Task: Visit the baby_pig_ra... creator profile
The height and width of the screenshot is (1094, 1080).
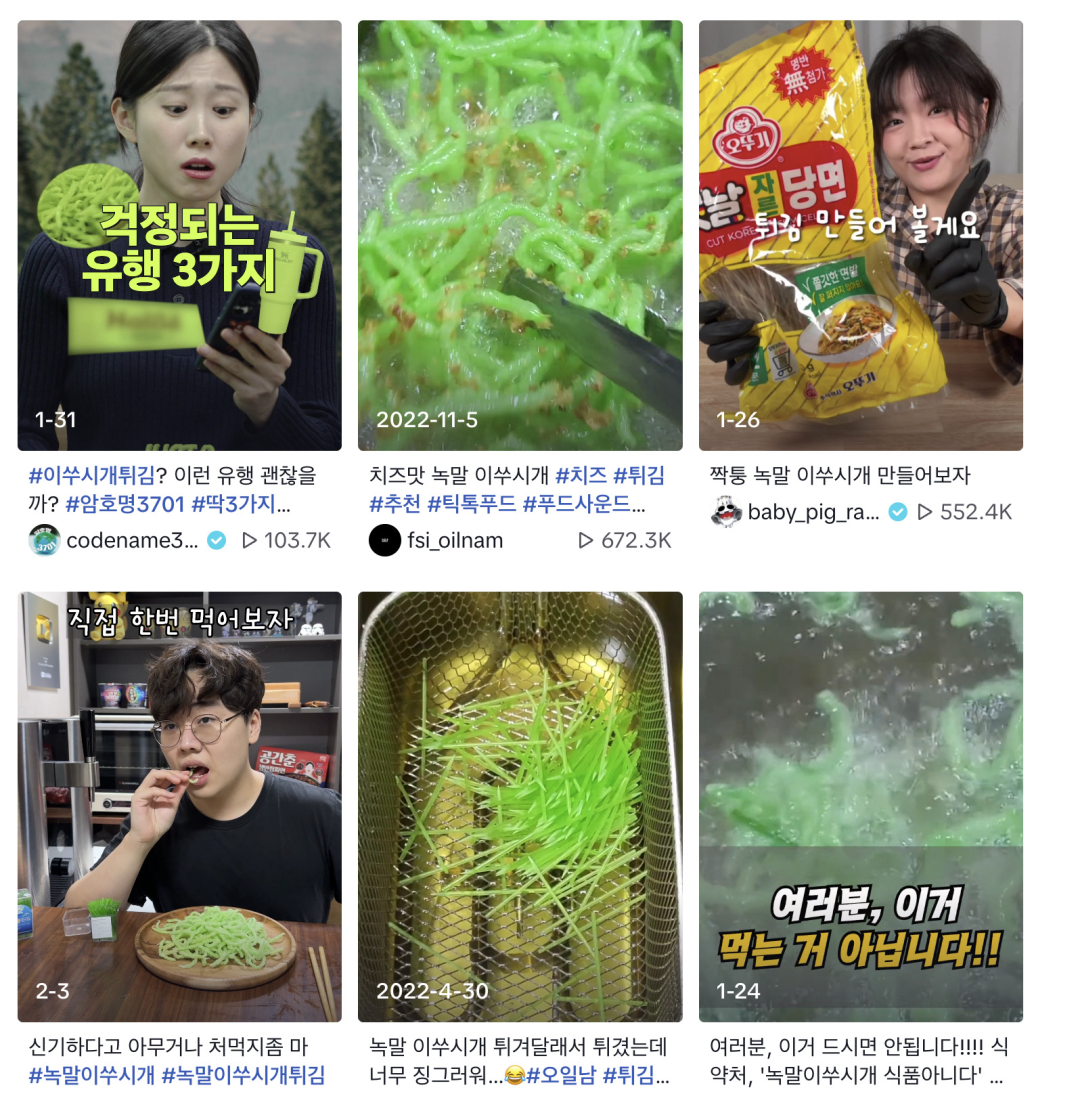Action: [x=813, y=513]
